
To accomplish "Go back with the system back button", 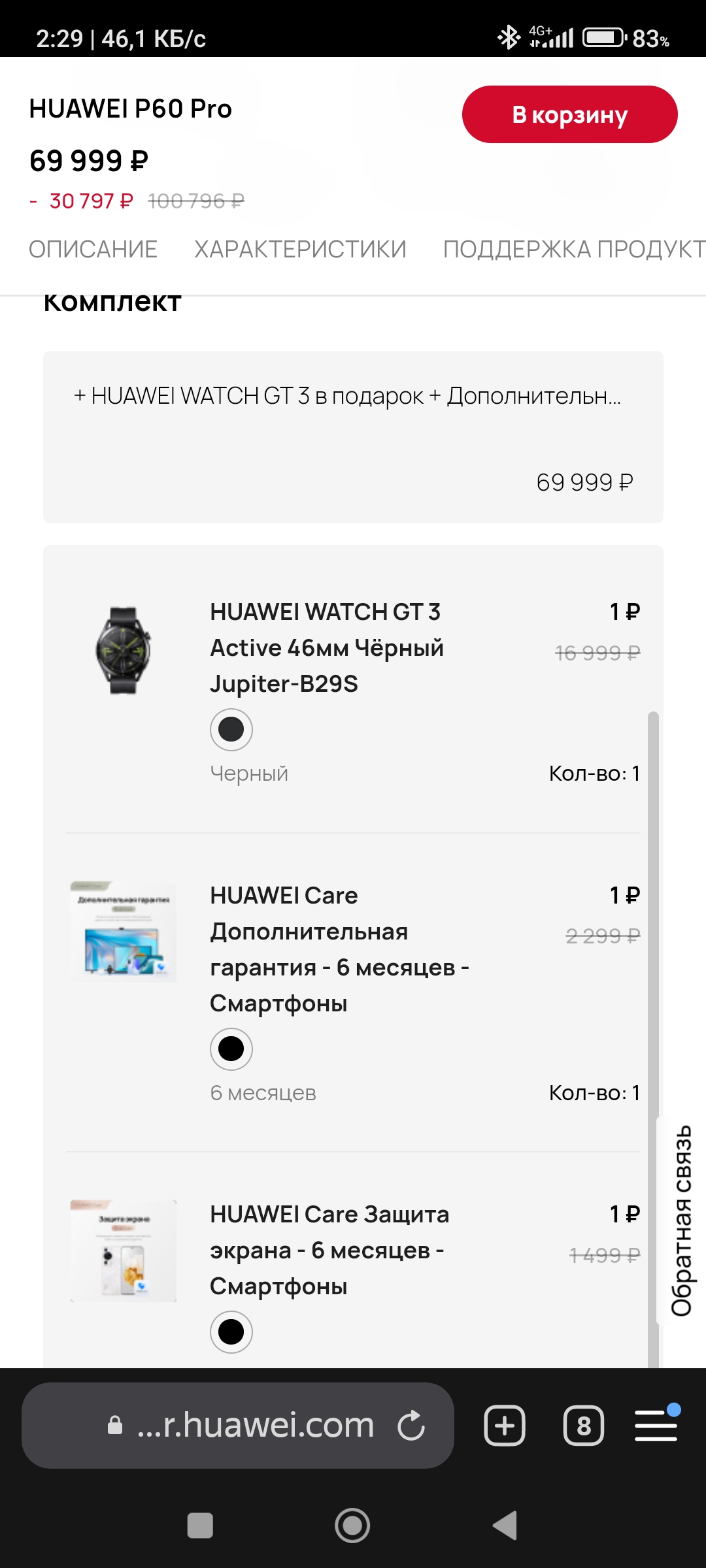I will click(x=505, y=1526).
